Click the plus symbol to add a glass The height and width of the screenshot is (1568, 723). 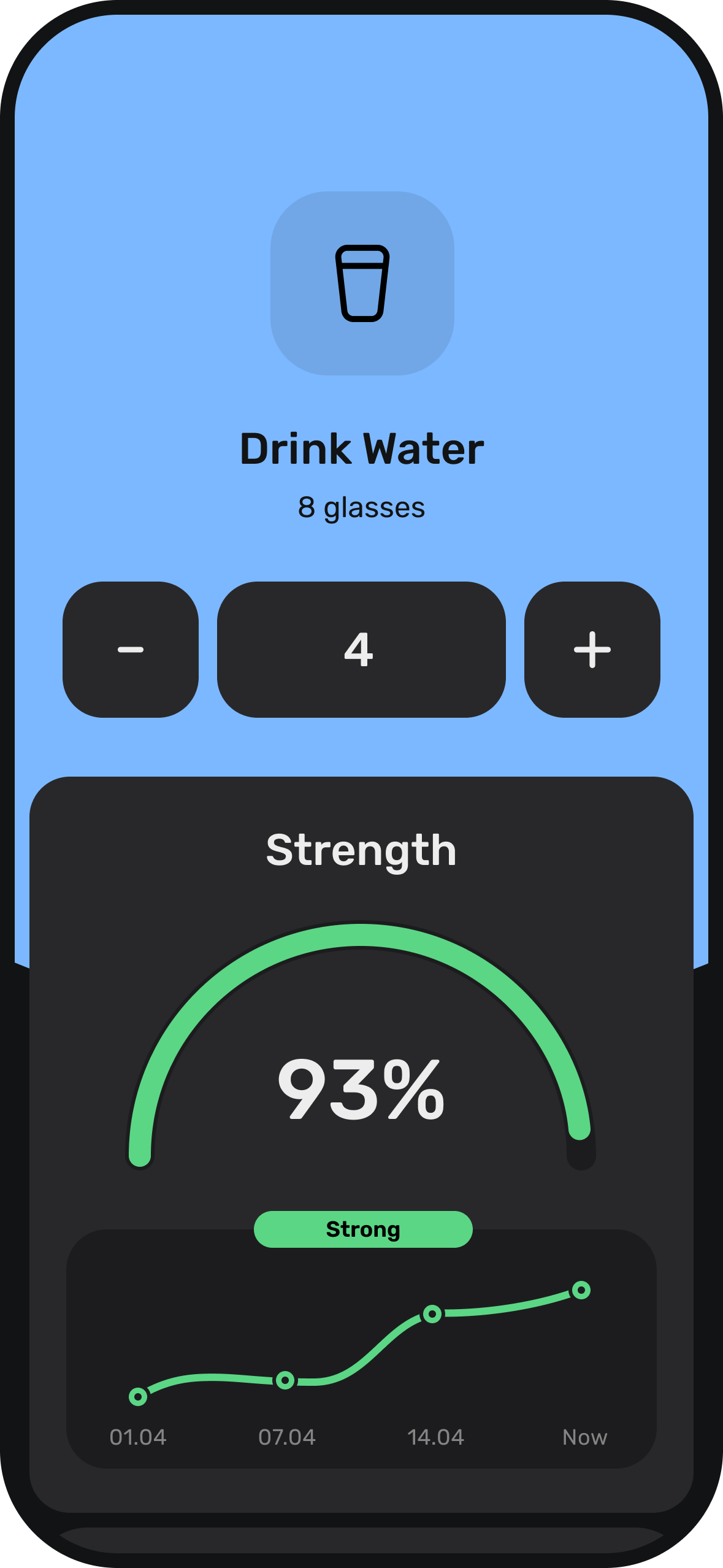[592, 651]
